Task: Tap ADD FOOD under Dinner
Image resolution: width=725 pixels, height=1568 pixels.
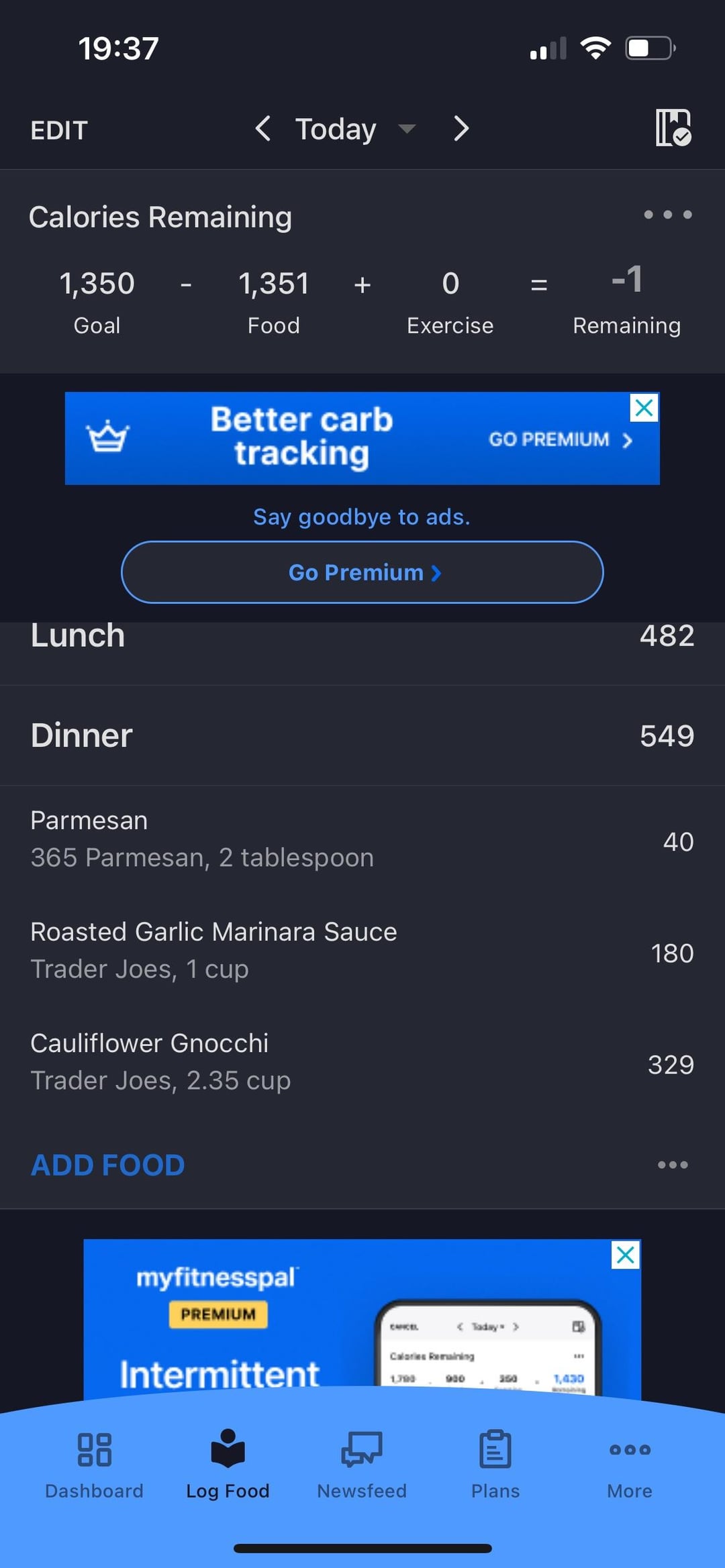Action: tap(107, 1165)
